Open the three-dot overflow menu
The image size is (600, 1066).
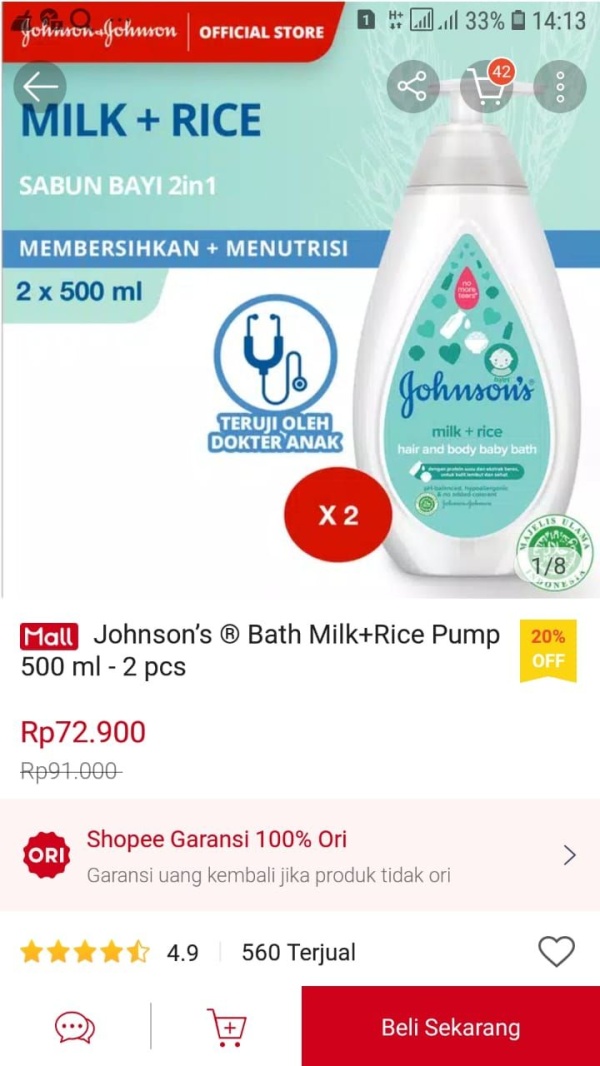[560, 87]
